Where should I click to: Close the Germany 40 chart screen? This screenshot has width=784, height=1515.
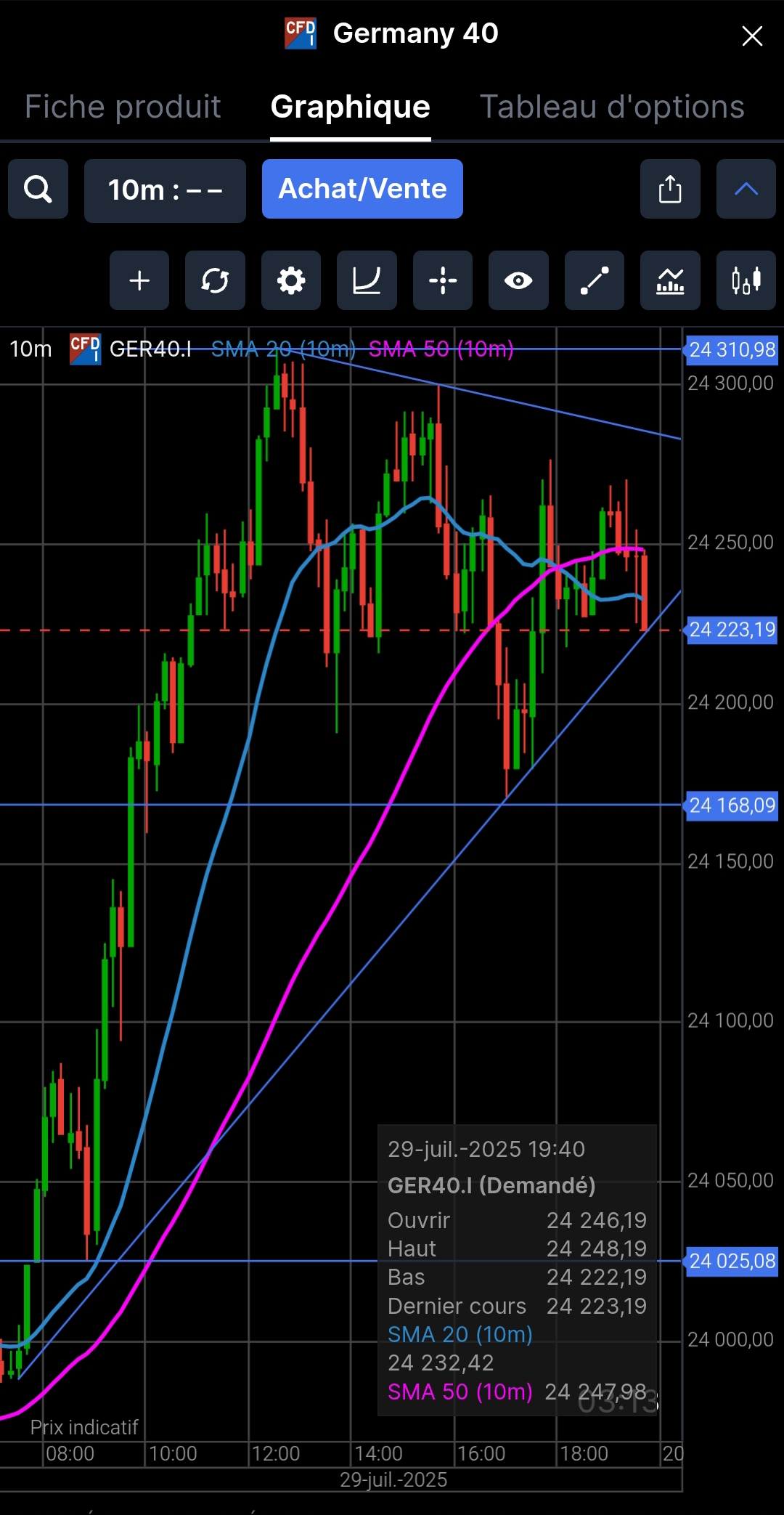[752, 36]
